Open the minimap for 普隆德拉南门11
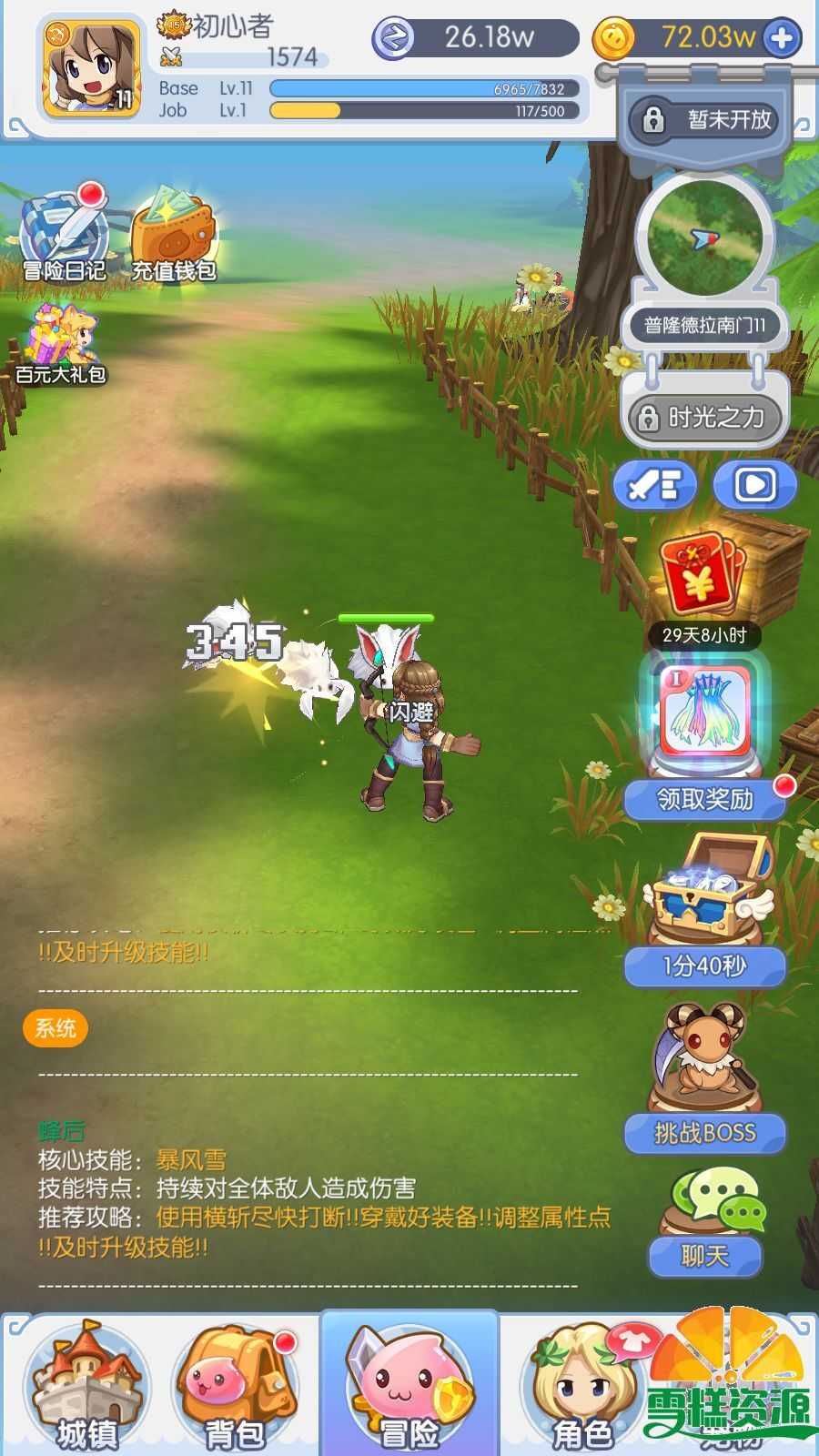Viewport: 819px width, 1456px height. pos(705,238)
